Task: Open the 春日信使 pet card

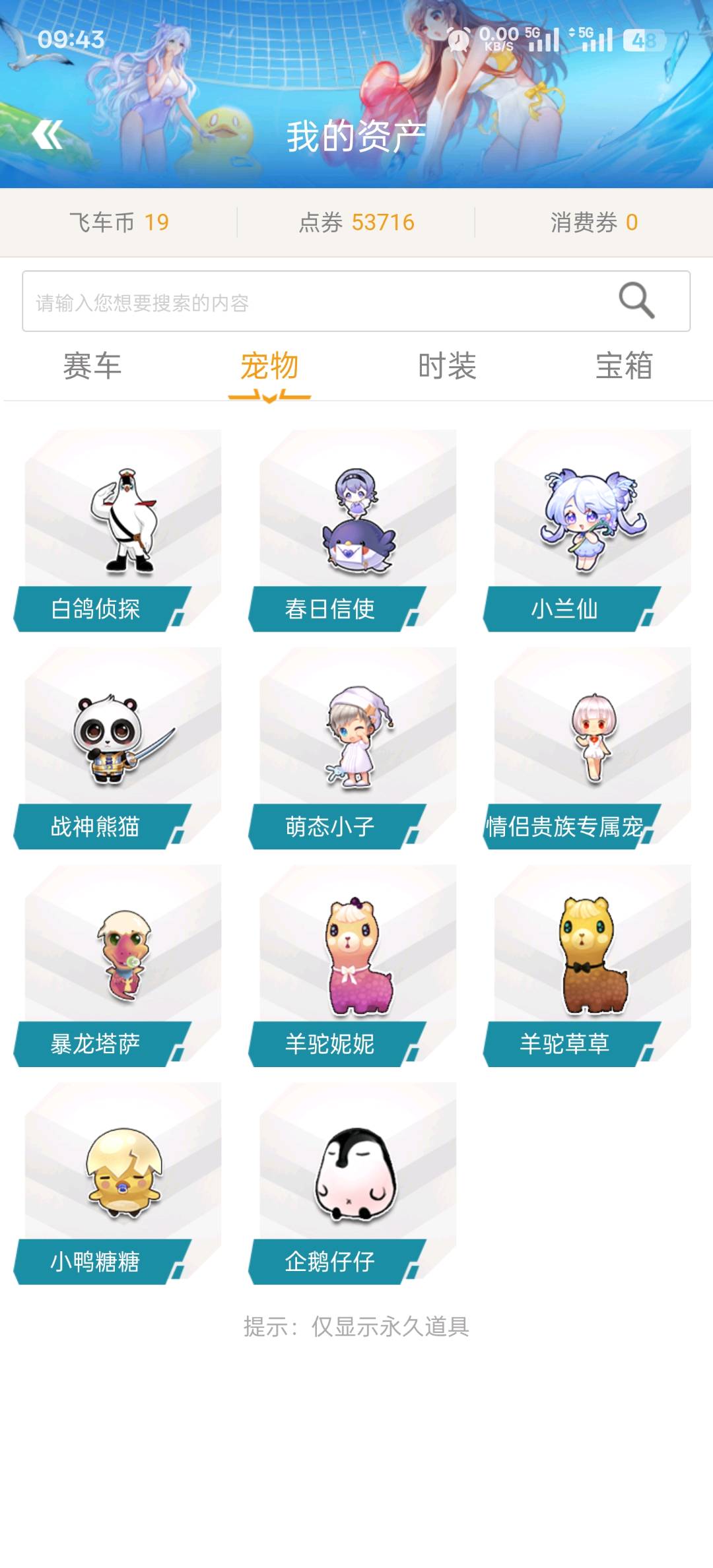Action: [353, 531]
